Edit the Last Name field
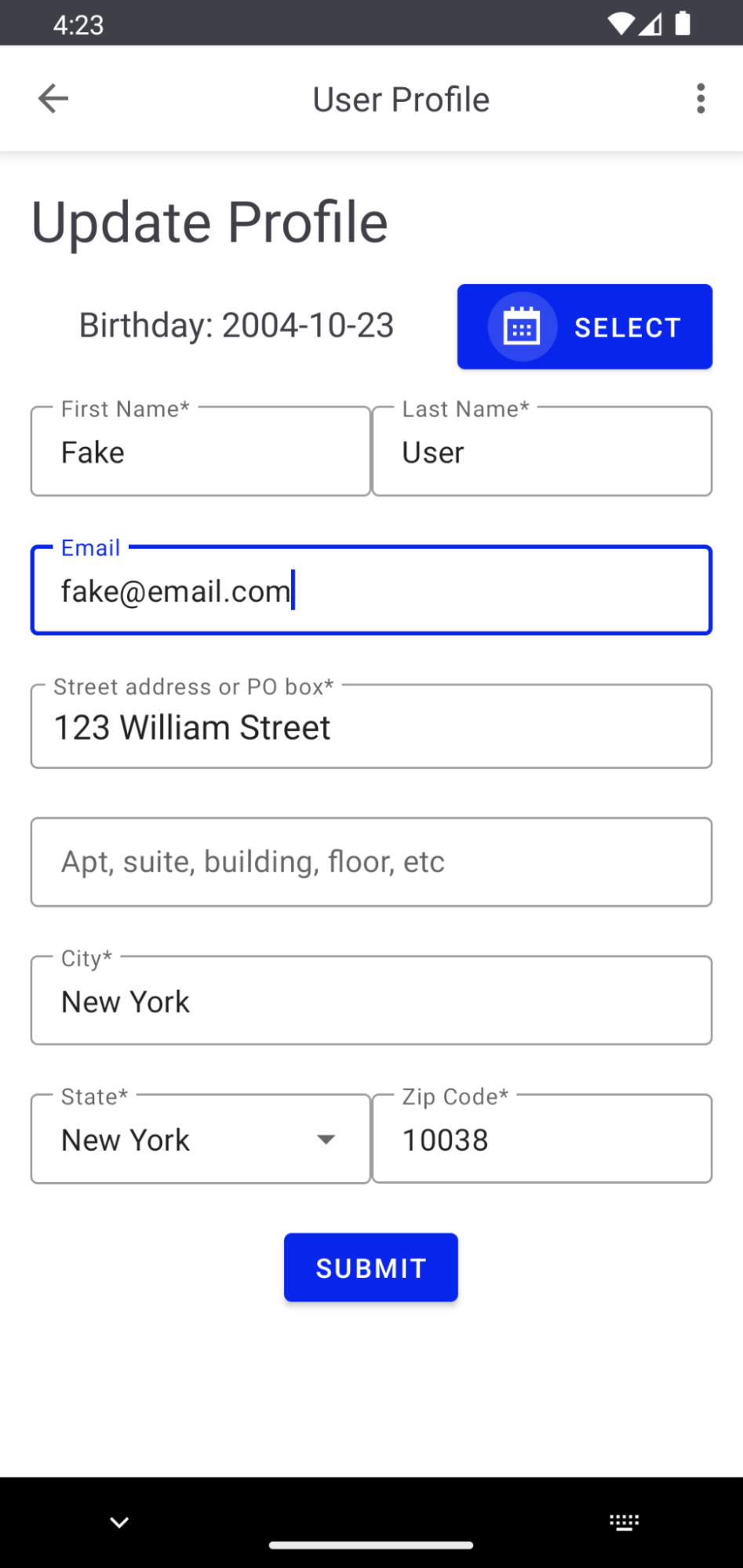 541,453
